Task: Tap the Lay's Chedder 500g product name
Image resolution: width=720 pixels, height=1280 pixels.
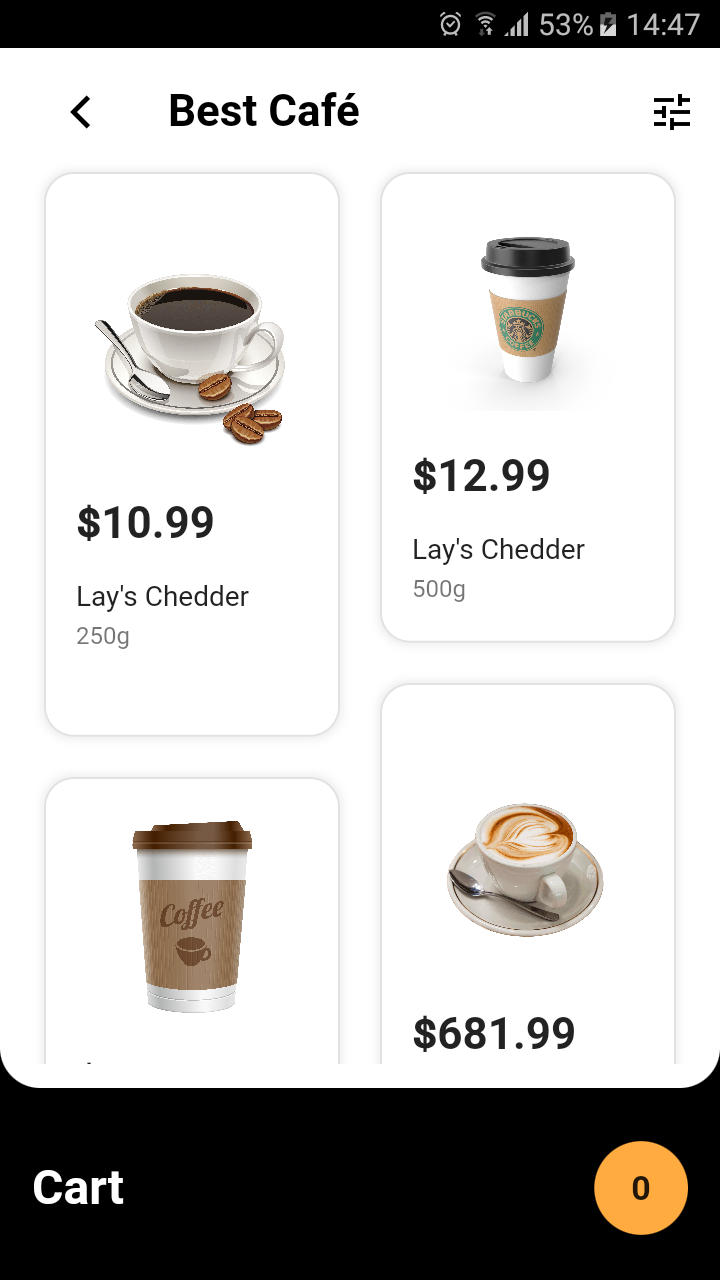Action: 498,549
